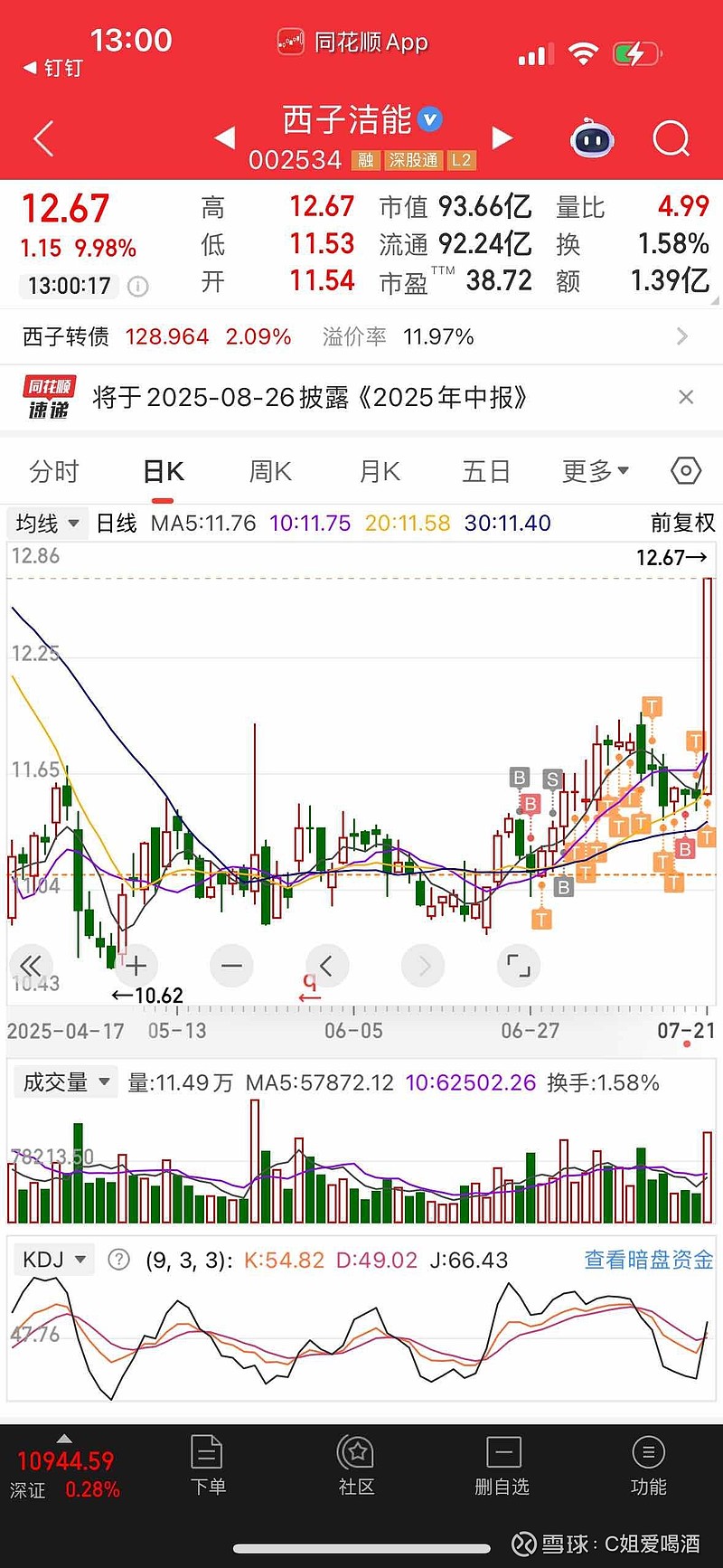Select the 月K chart tab

(x=380, y=471)
